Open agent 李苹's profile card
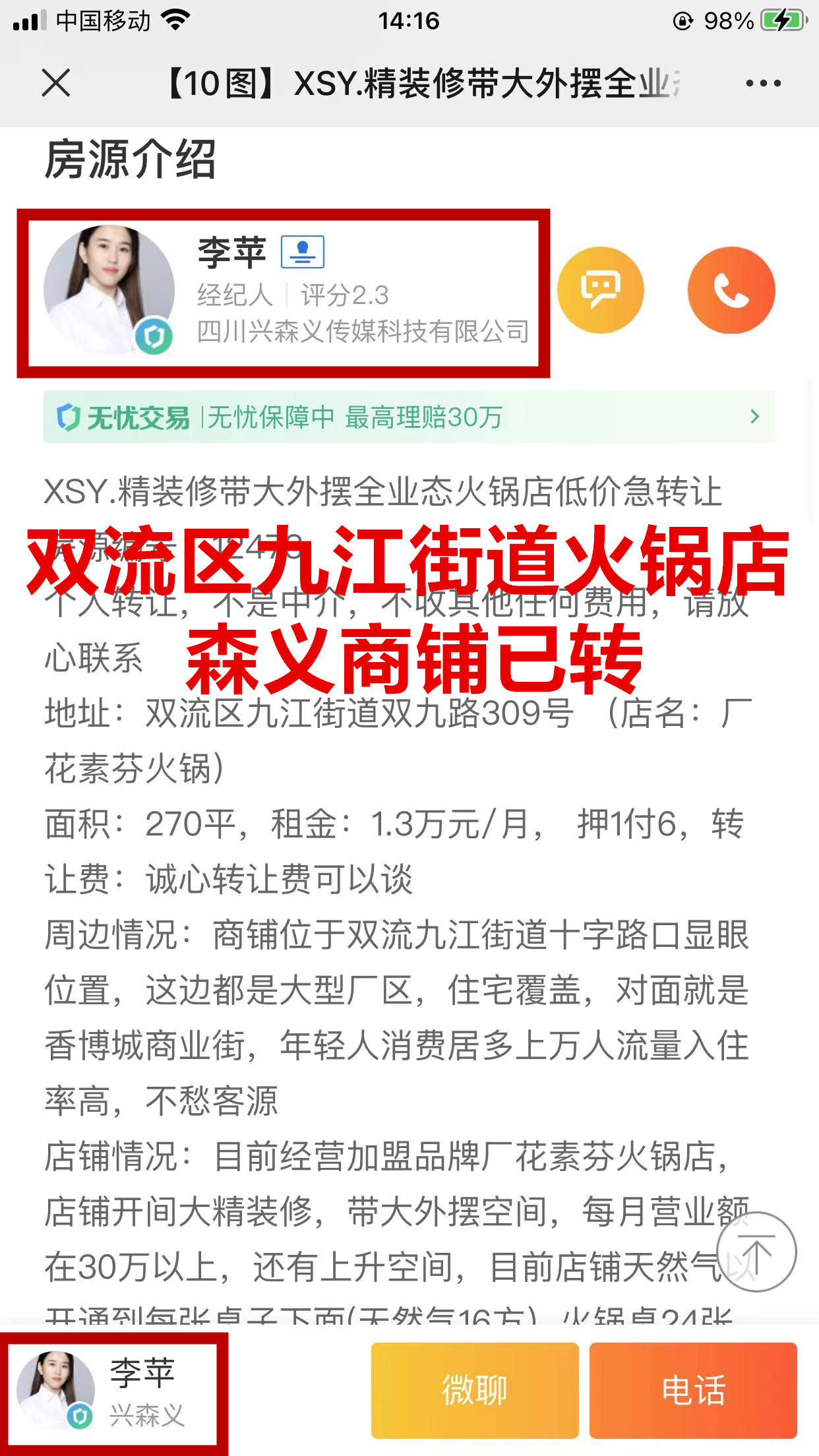Screen dimensions: 819x1456 click(284, 293)
